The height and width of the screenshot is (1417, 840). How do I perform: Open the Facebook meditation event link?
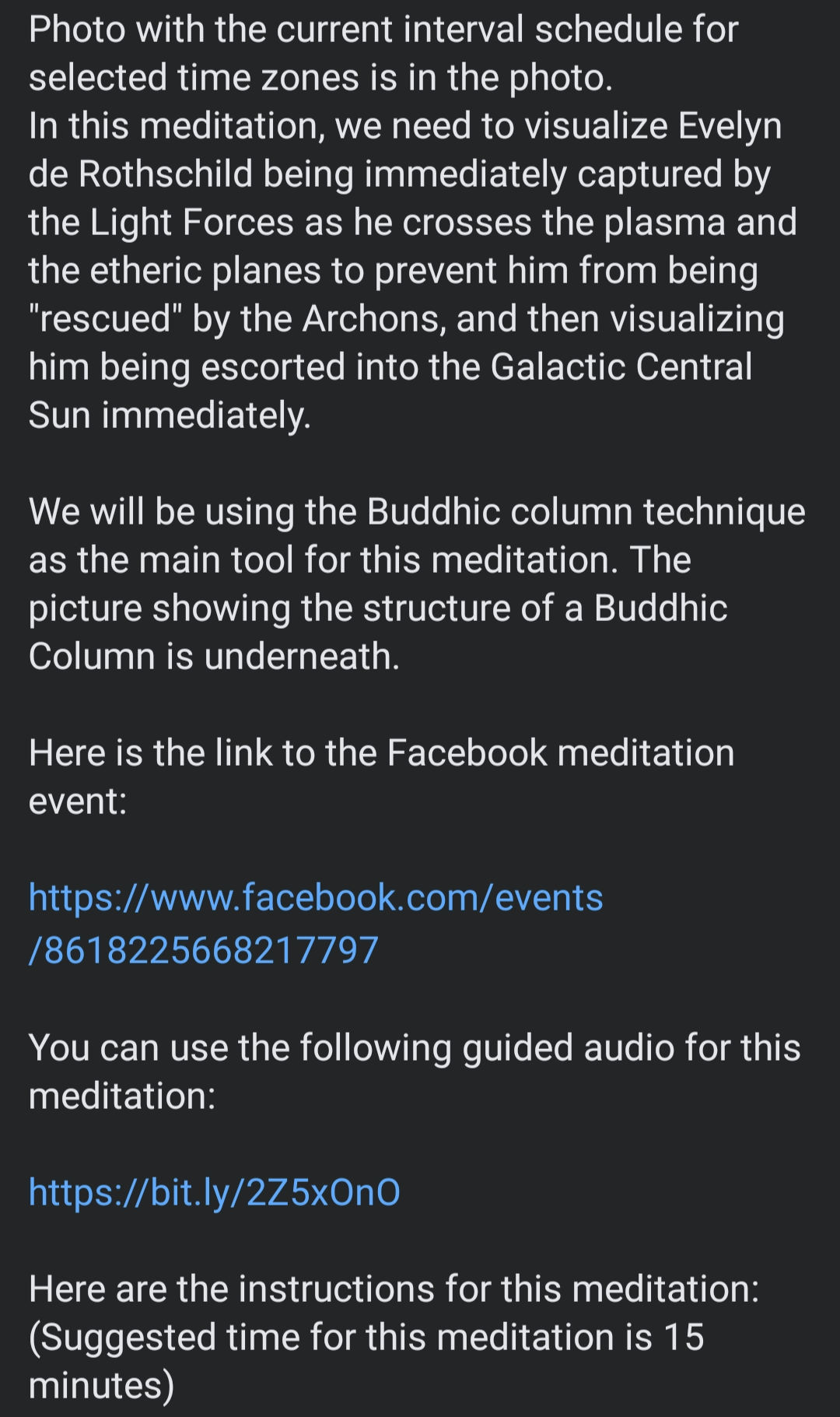pos(315,899)
